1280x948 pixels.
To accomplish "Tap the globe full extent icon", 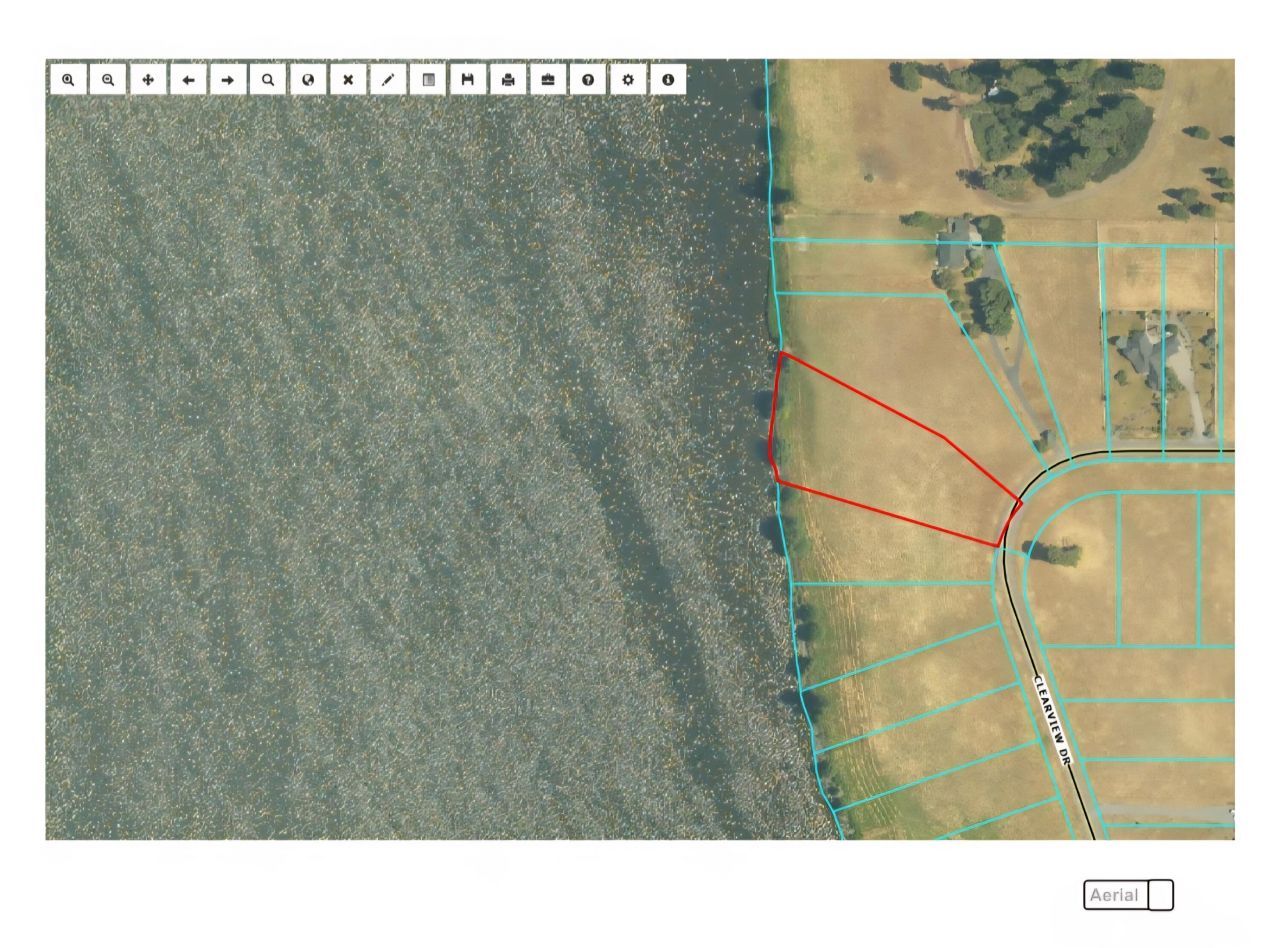I will coord(308,79).
